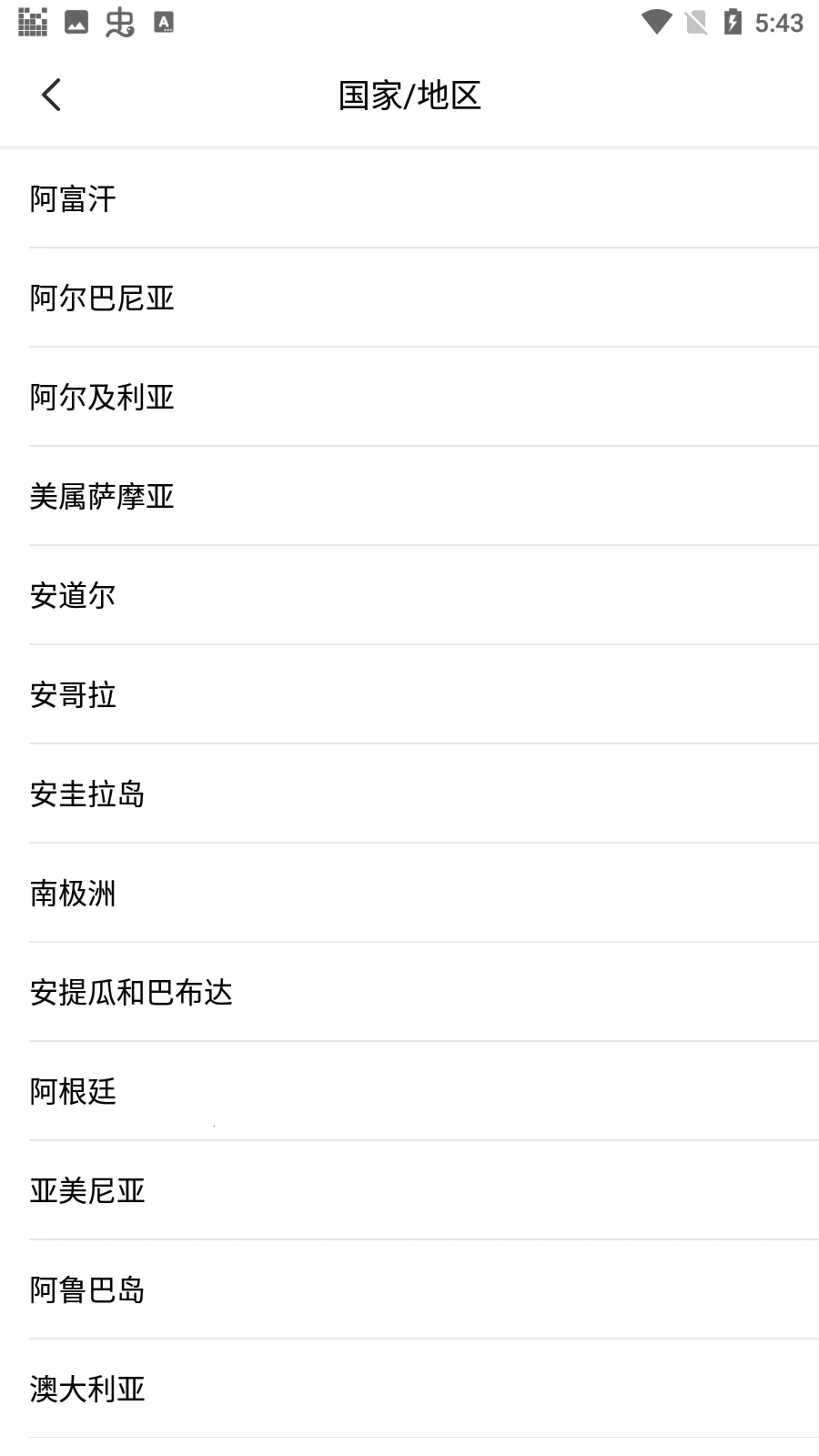This screenshot has width=819, height=1456.
Task: Select 阿尔及利亚 row
Action: click(102, 397)
